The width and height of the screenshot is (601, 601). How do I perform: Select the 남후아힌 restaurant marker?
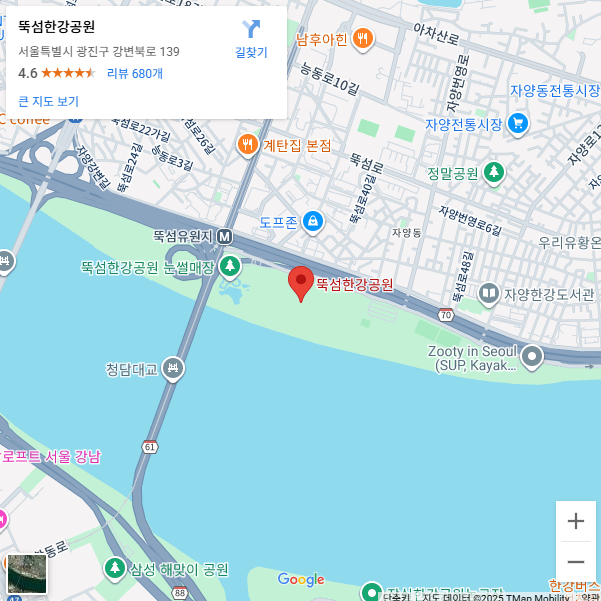[363, 39]
